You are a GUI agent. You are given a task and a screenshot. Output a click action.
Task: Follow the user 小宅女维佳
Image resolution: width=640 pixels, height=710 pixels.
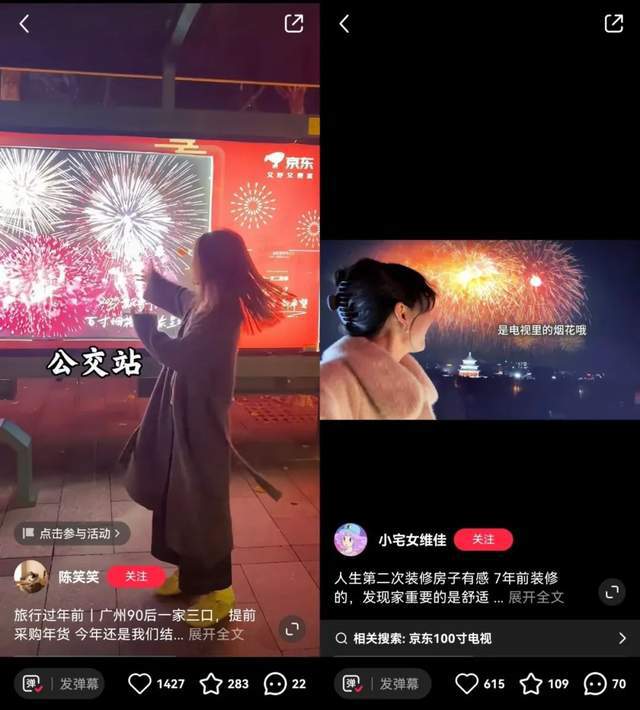pyautogui.click(x=483, y=539)
